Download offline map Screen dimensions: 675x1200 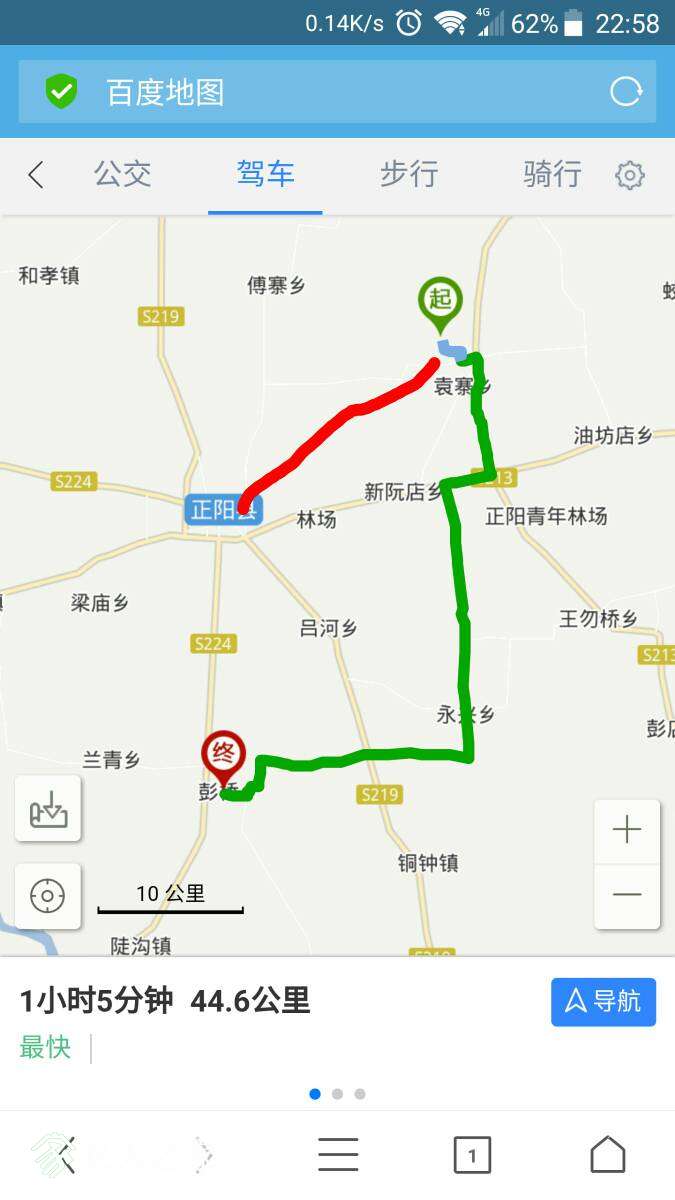[48, 809]
